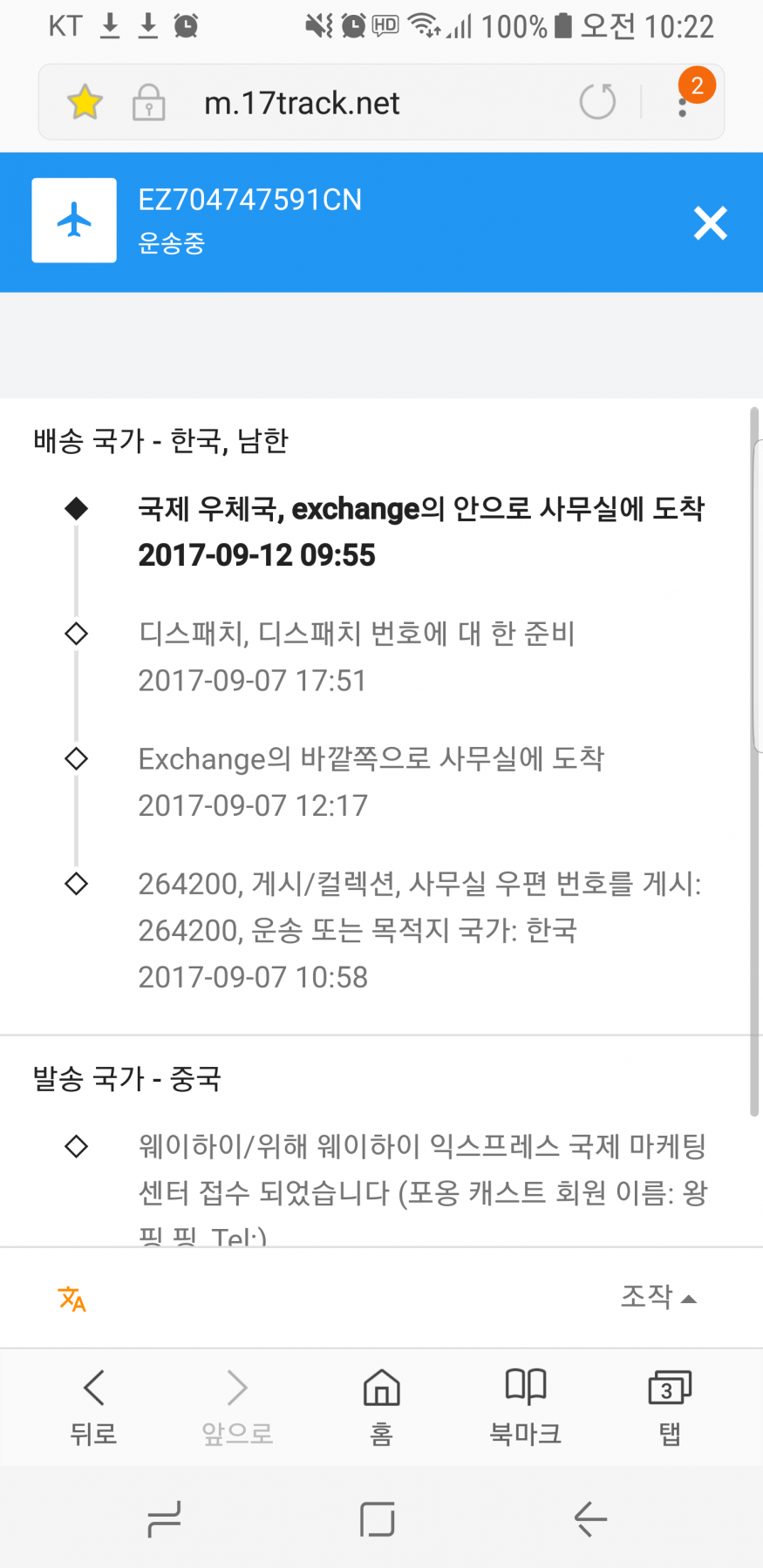Open the browser 홈 page
763x1568 pixels.
(x=381, y=1405)
